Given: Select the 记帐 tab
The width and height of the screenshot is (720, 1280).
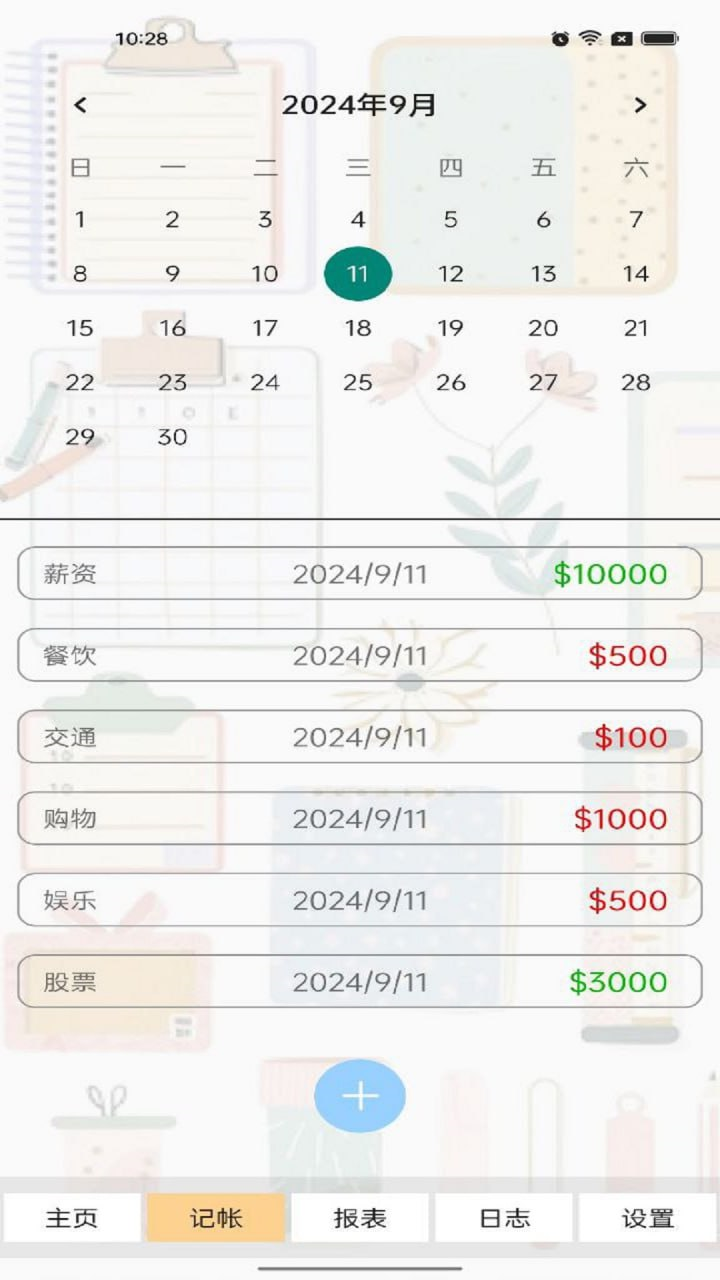Looking at the screenshot, I should click(x=216, y=1218).
